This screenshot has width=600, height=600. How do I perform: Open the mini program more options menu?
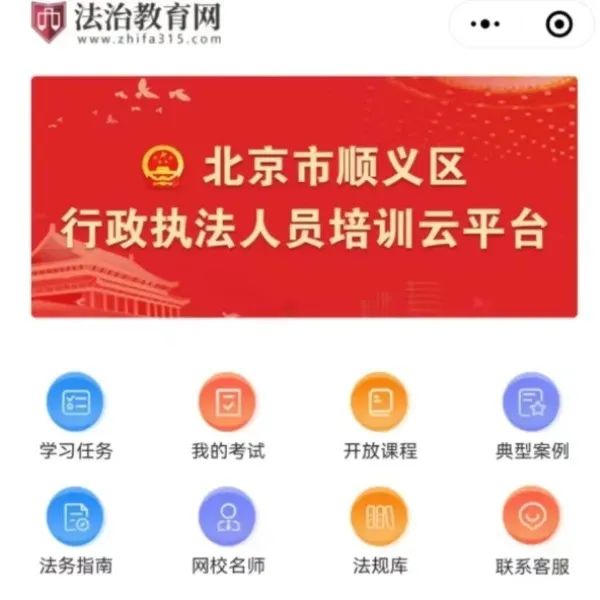[484, 24]
